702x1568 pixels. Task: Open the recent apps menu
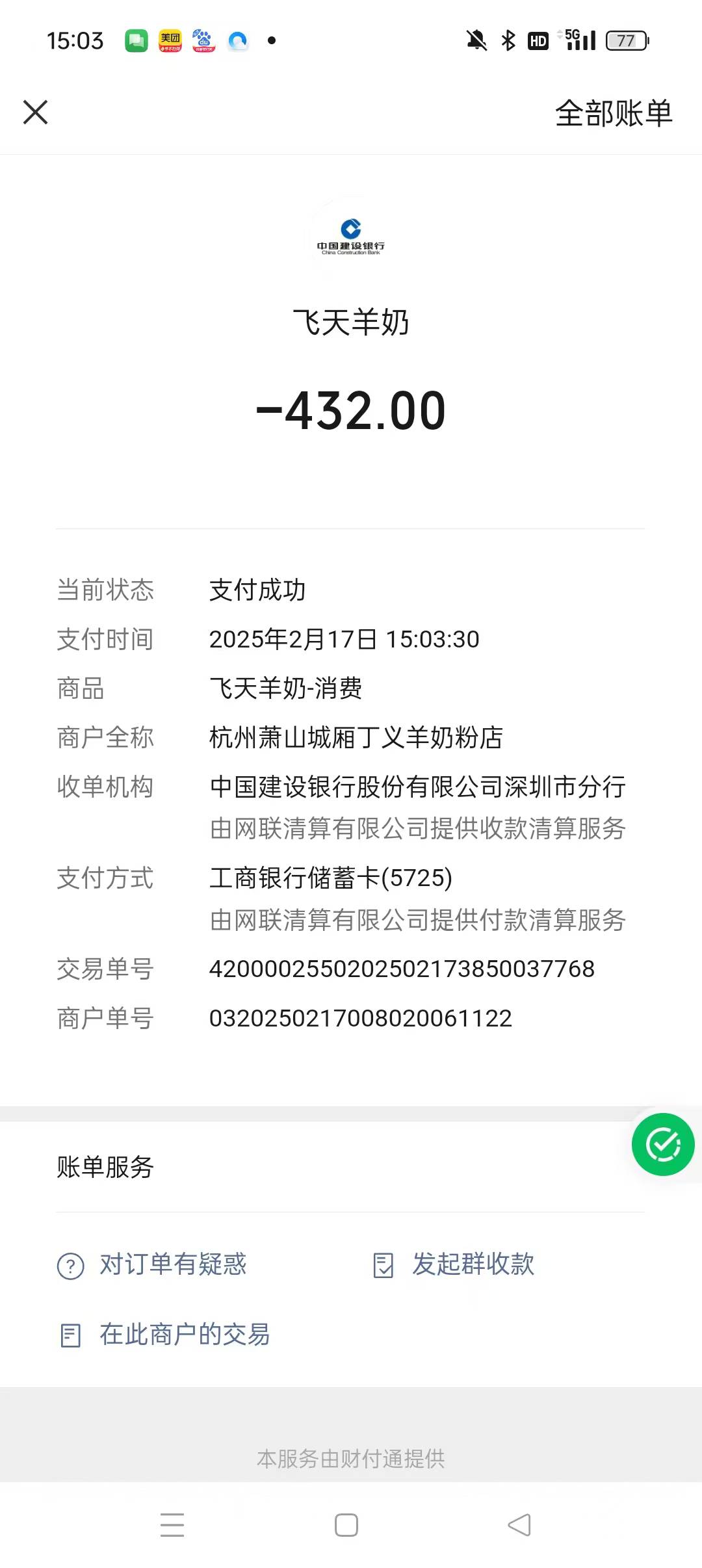(172, 1524)
